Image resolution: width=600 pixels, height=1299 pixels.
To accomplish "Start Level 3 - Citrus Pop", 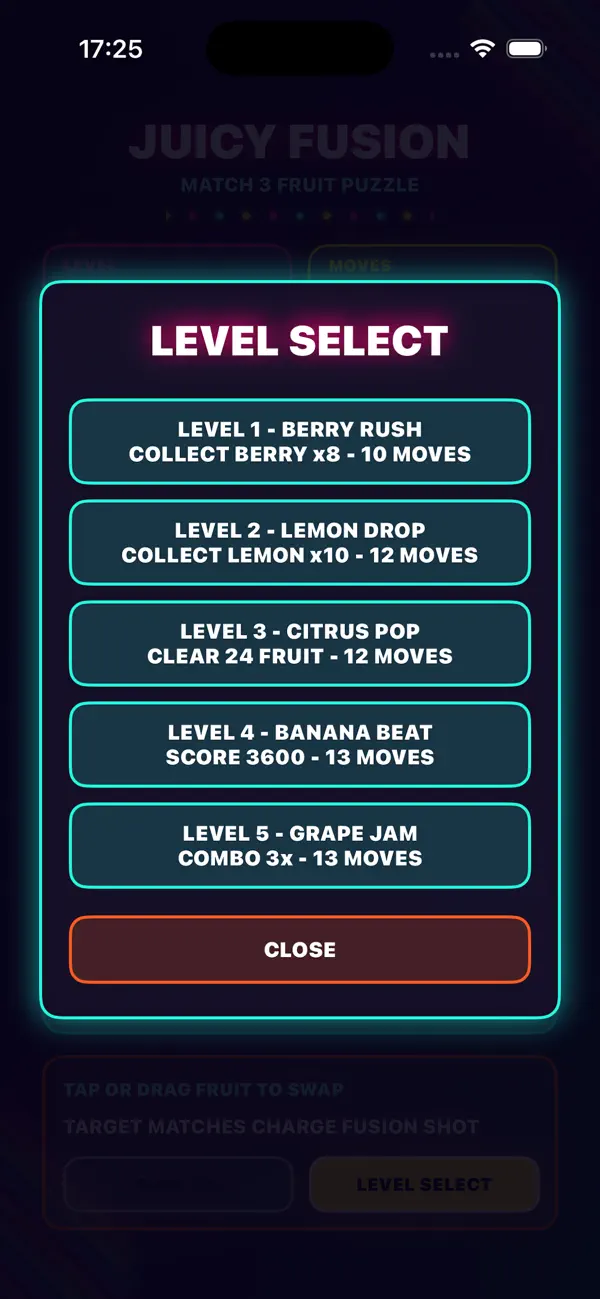I will point(300,643).
